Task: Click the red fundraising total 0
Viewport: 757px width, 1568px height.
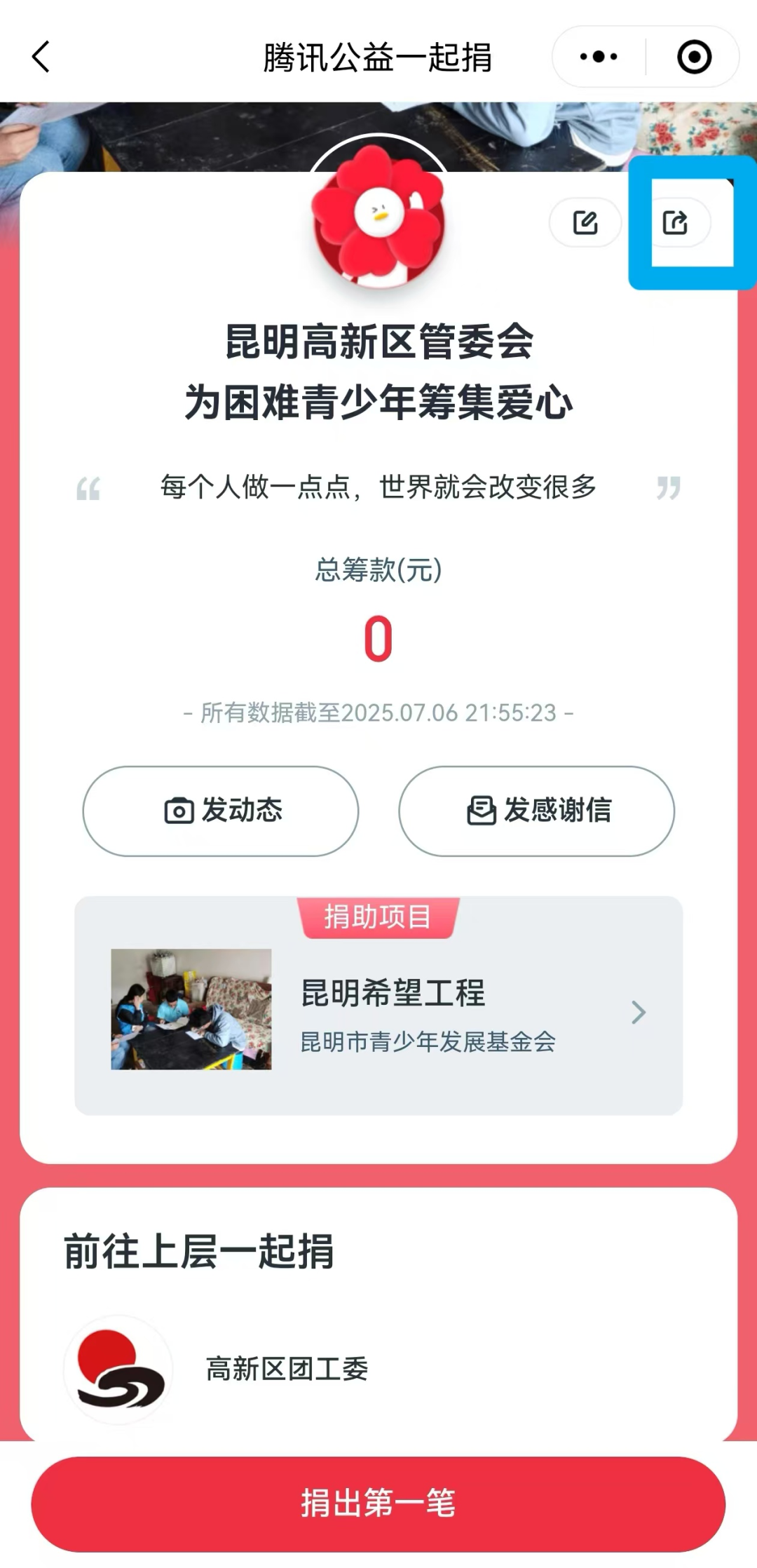Action: [x=378, y=640]
